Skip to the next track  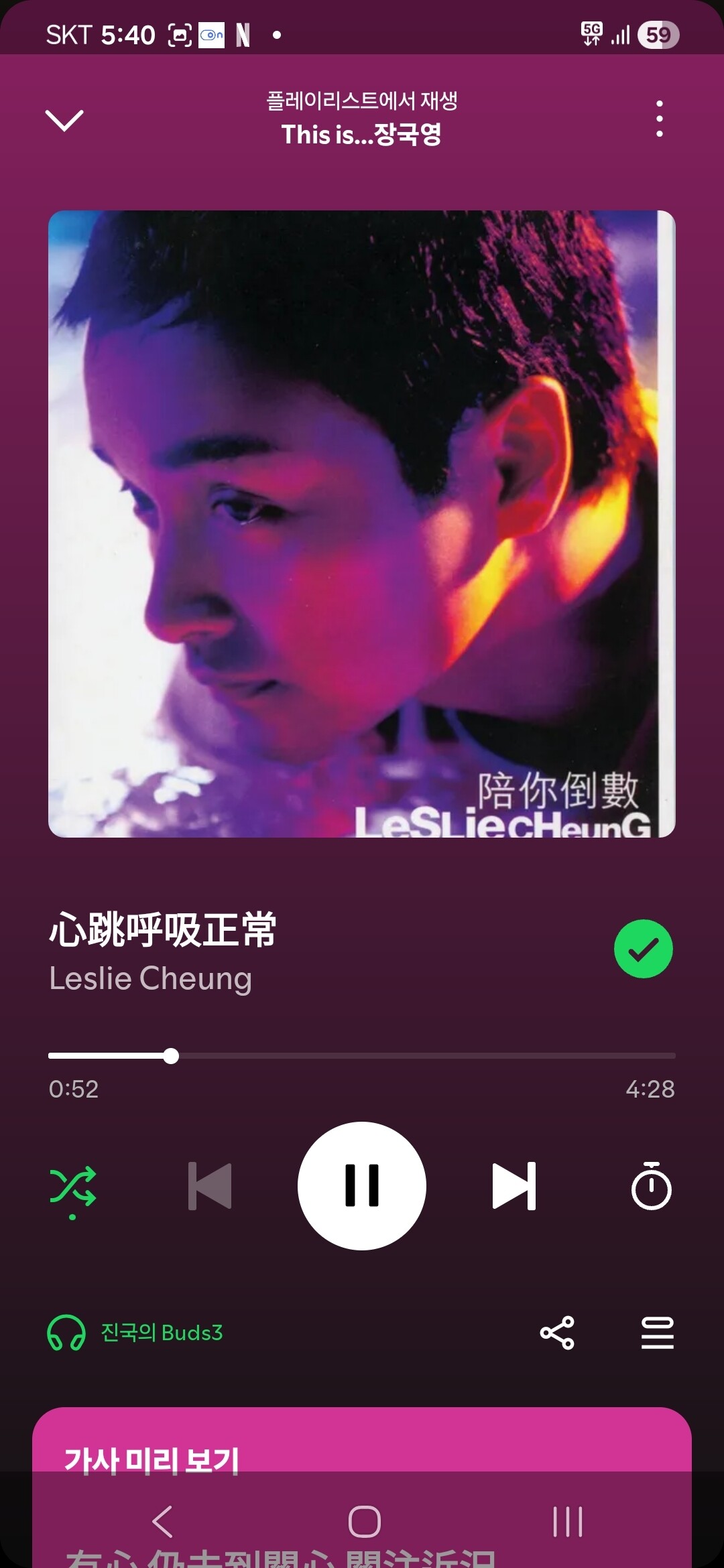[x=514, y=1186]
